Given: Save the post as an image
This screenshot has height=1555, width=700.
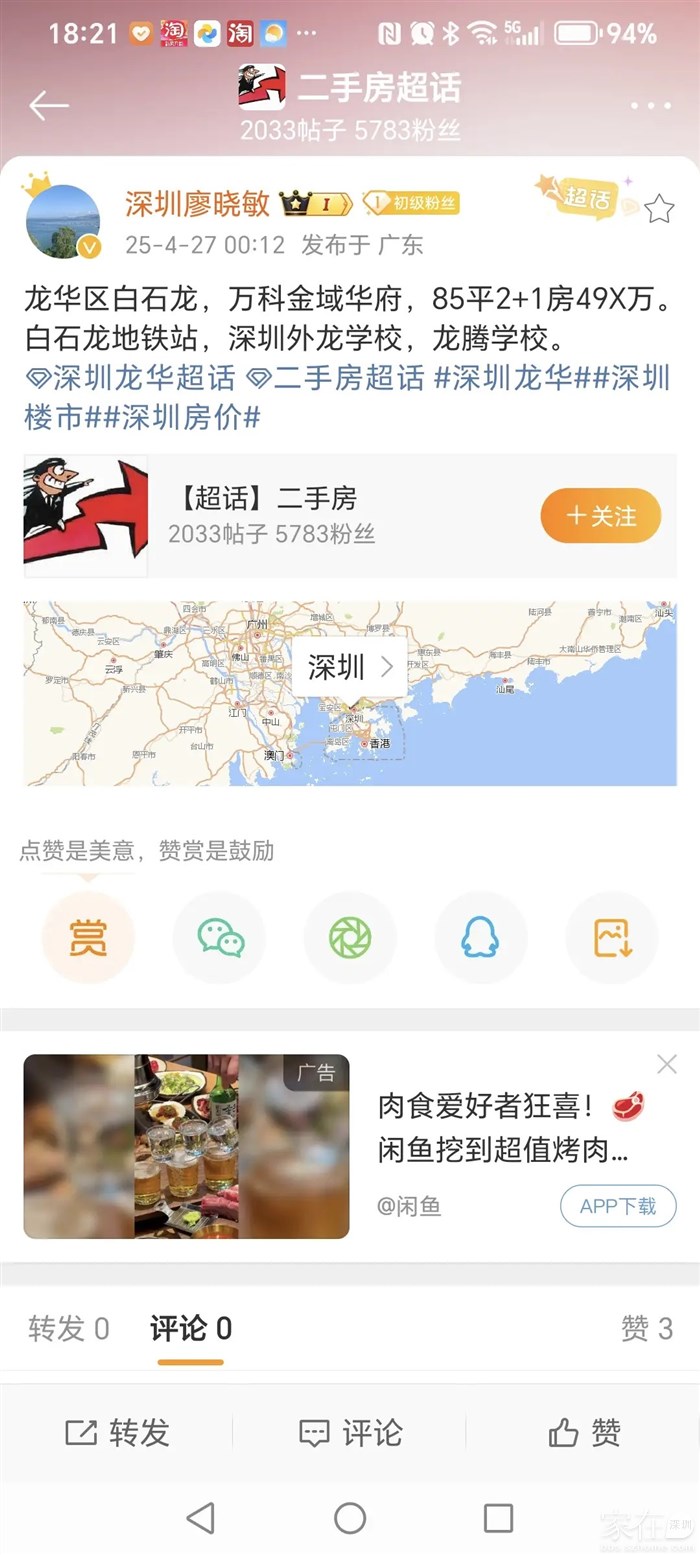Looking at the screenshot, I should pos(611,937).
